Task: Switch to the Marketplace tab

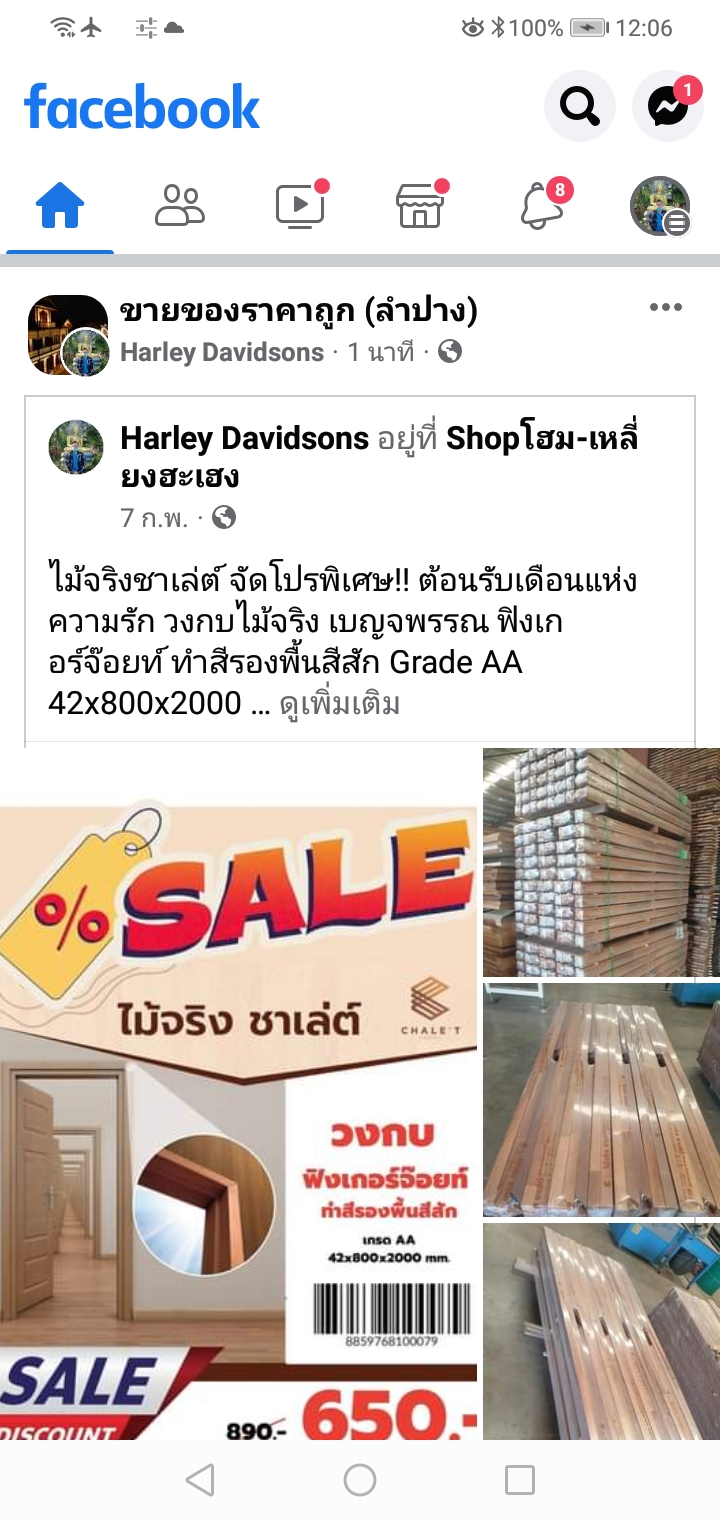Action: [x=420, y=207]
